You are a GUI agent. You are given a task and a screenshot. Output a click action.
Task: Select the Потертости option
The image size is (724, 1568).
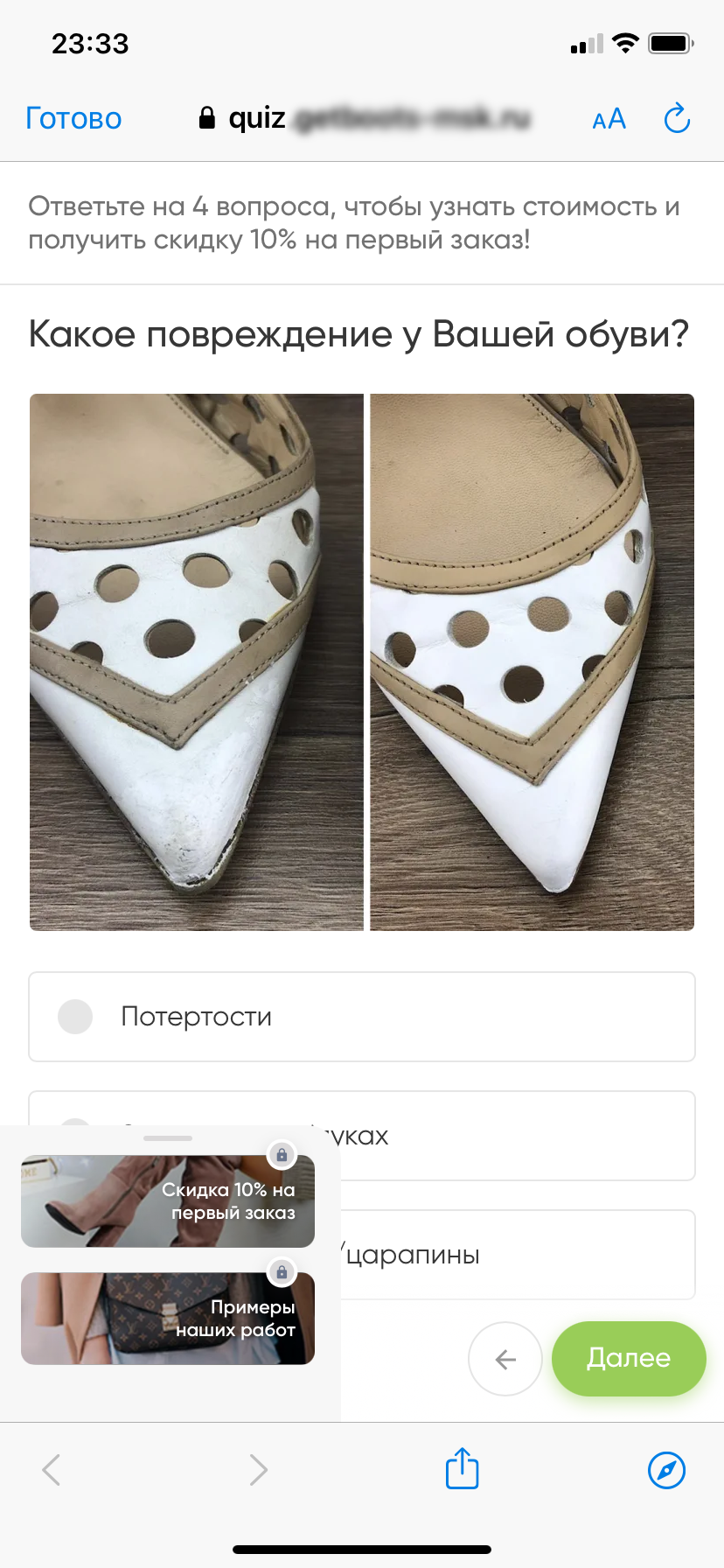(x=361, y=1017)
